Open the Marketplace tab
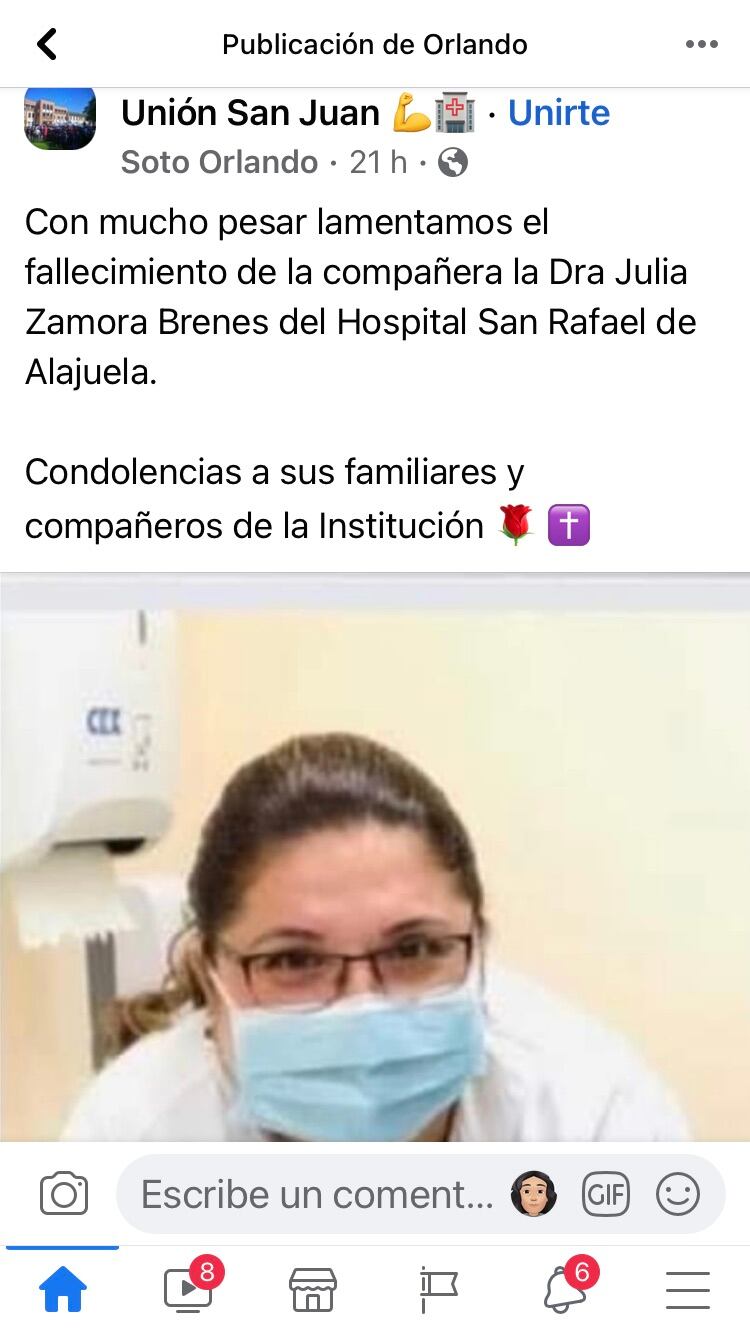The image size is (750, 1334). click(313, 1290)
